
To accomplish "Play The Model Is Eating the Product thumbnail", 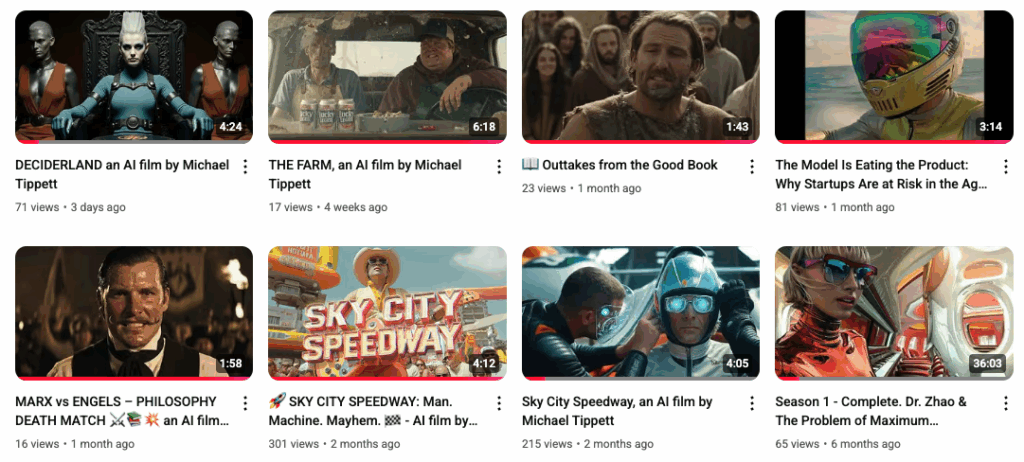I will (x=894, y=76).
